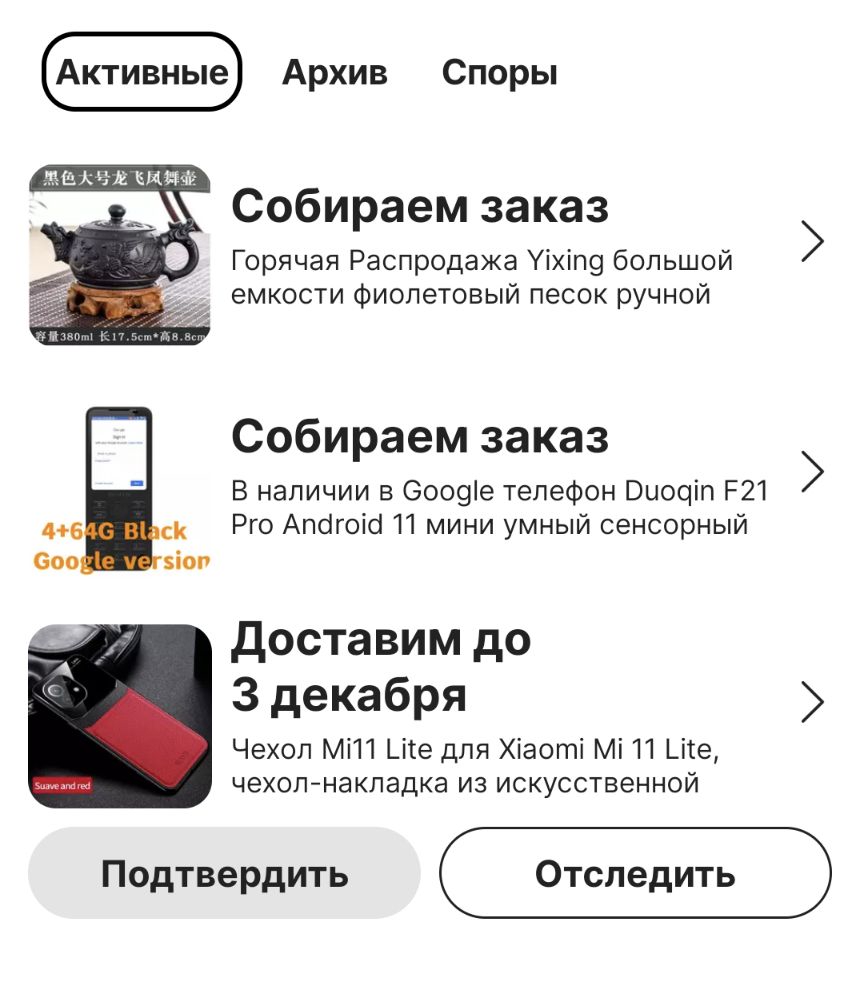The height and width of the screenshot is (981, 864).
Task: Open the Споры tab
Action: pos(499,73)
